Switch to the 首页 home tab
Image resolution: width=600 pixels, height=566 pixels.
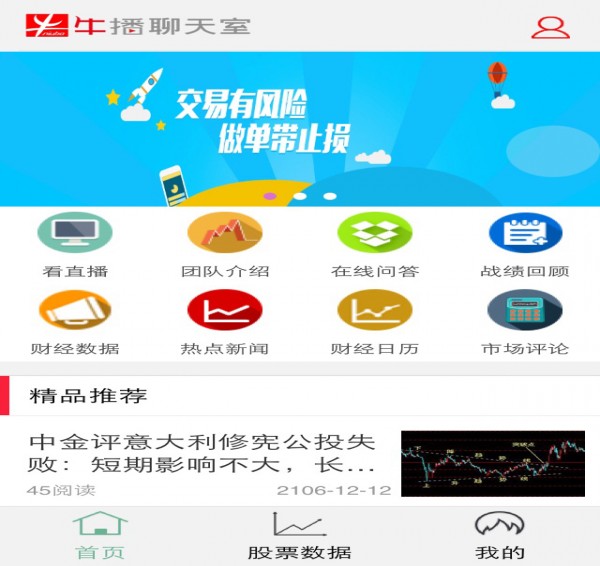100,537
